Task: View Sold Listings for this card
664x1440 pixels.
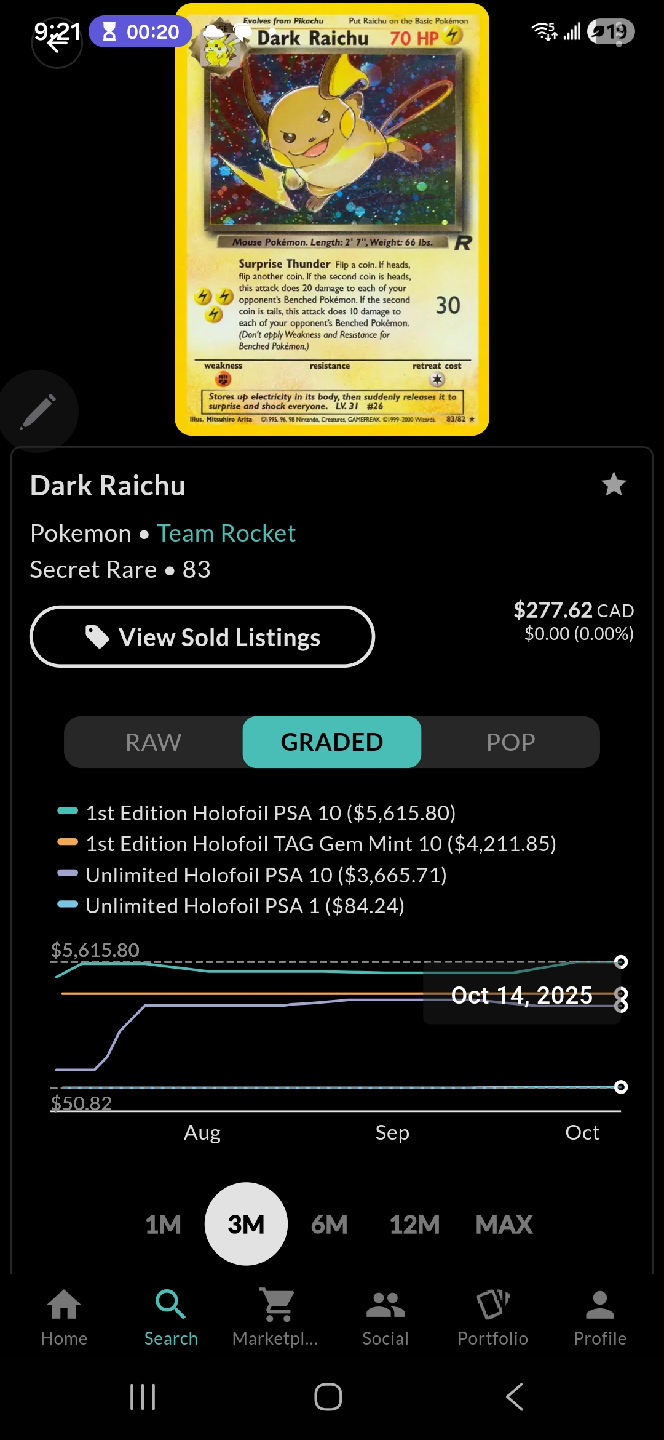Action: 202,637
